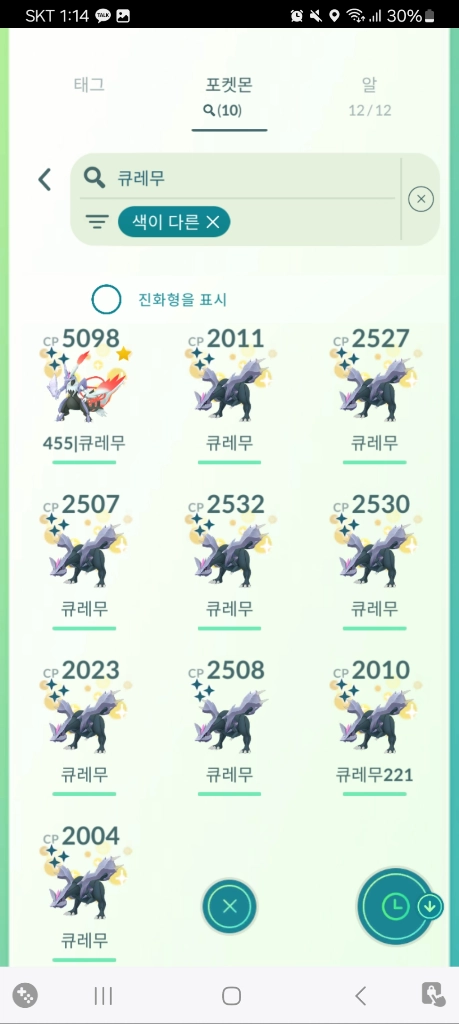The image size is (459, 1024).
Task: Switch to the 태그 tab
Action: click(x=89, y=84)
